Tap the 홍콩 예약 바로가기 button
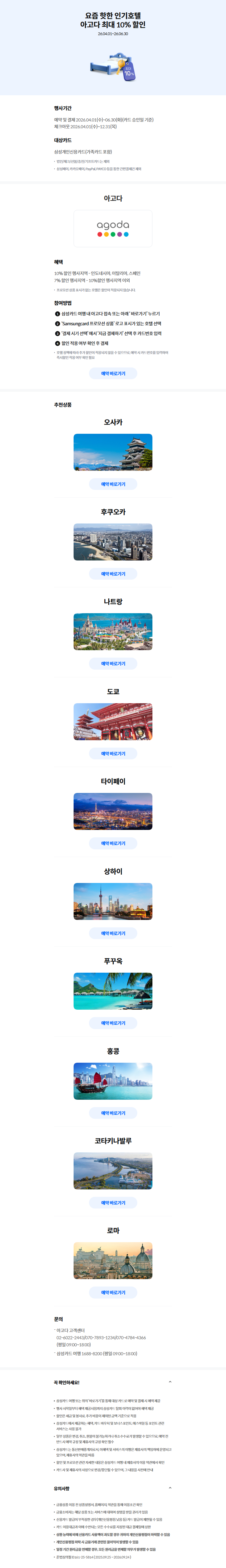The height and width of the screenshot is (1568, 226). (x=113, y=1113)
